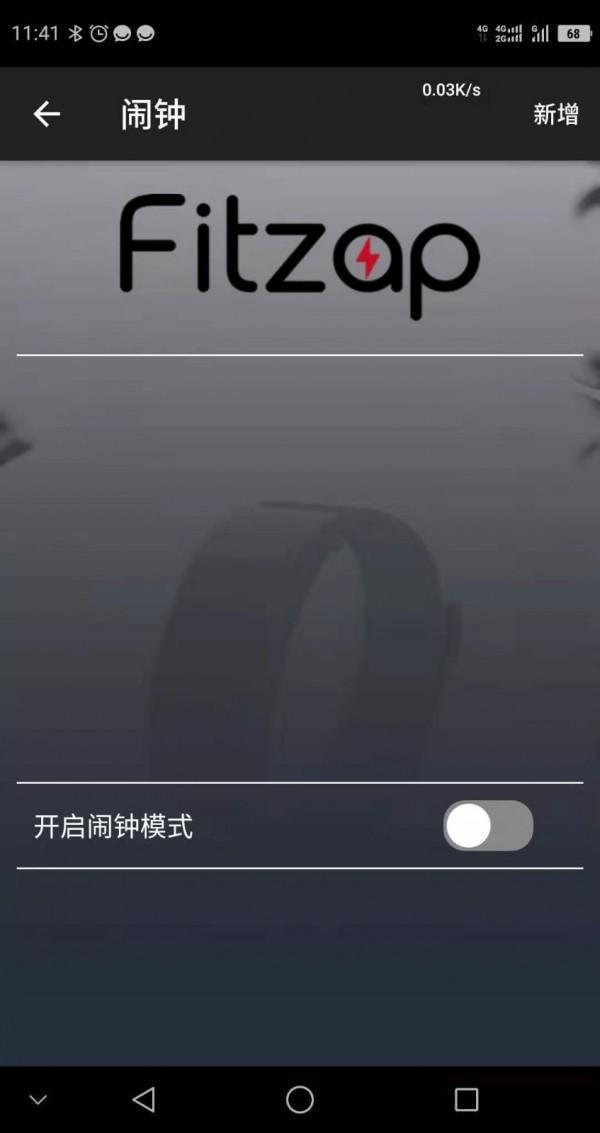Go back using the arrow beside 闹钟
600x1133 pixels.
coord(46,114)
